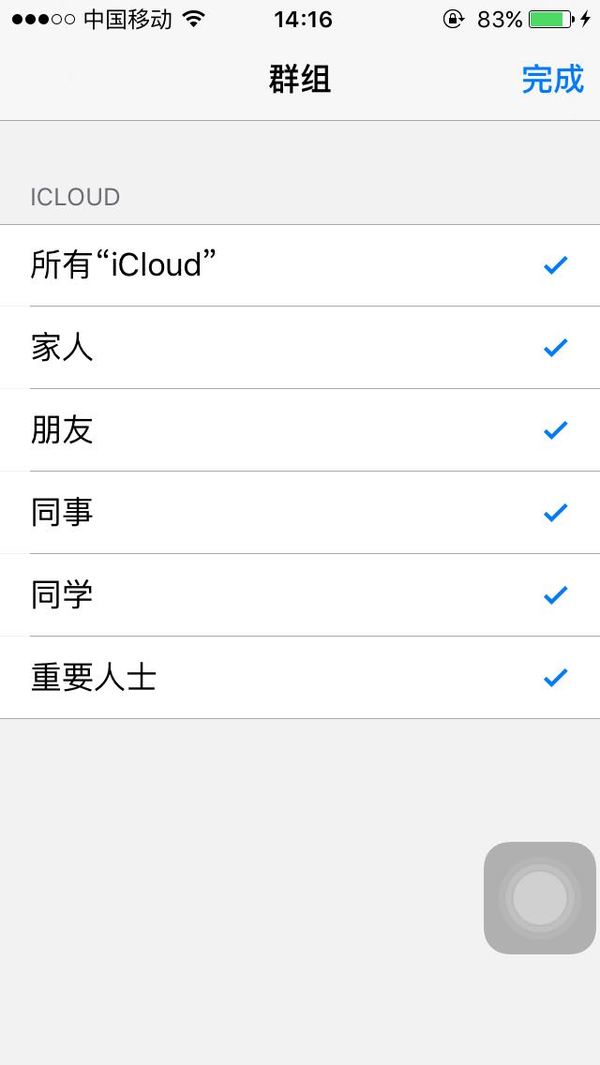
Task: Uncheck the 所有"iCloud" group
Action: click(300, 265)
